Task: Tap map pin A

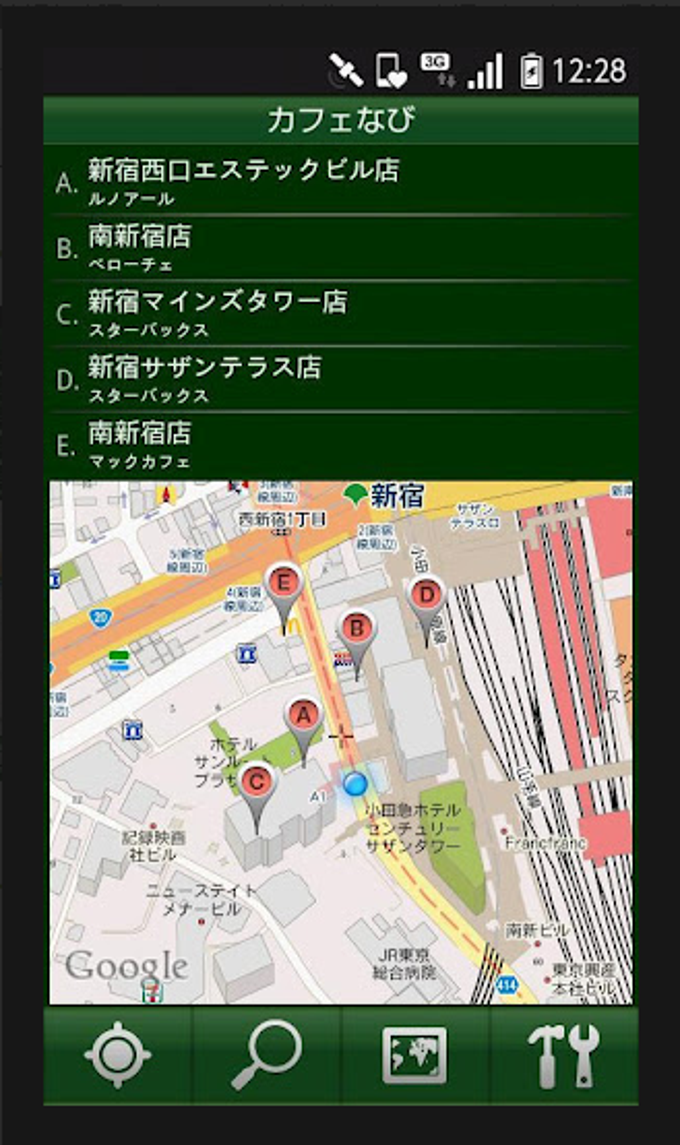Action: tap(303, 718)
